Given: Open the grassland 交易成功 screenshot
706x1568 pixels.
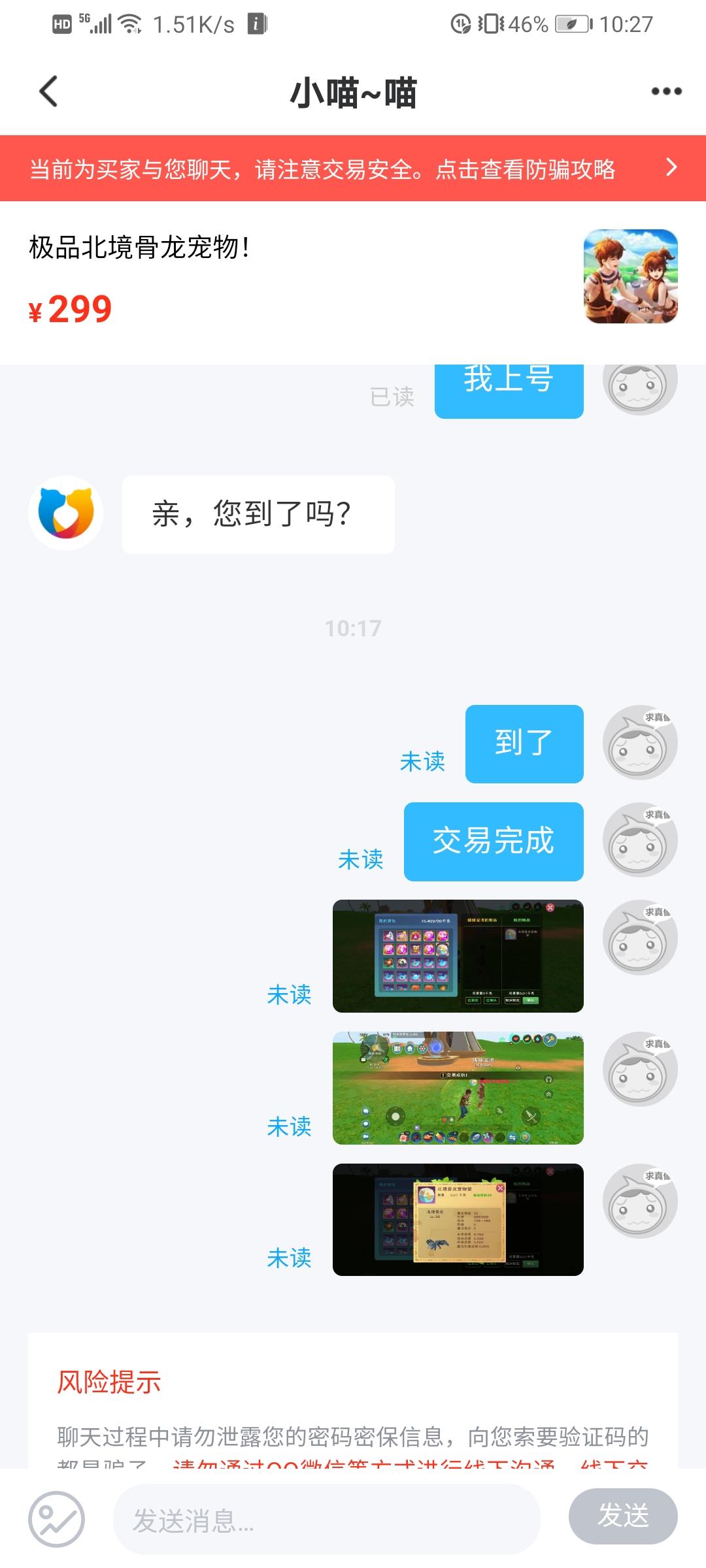Looking at the screenshot, I should point(458,1088).
